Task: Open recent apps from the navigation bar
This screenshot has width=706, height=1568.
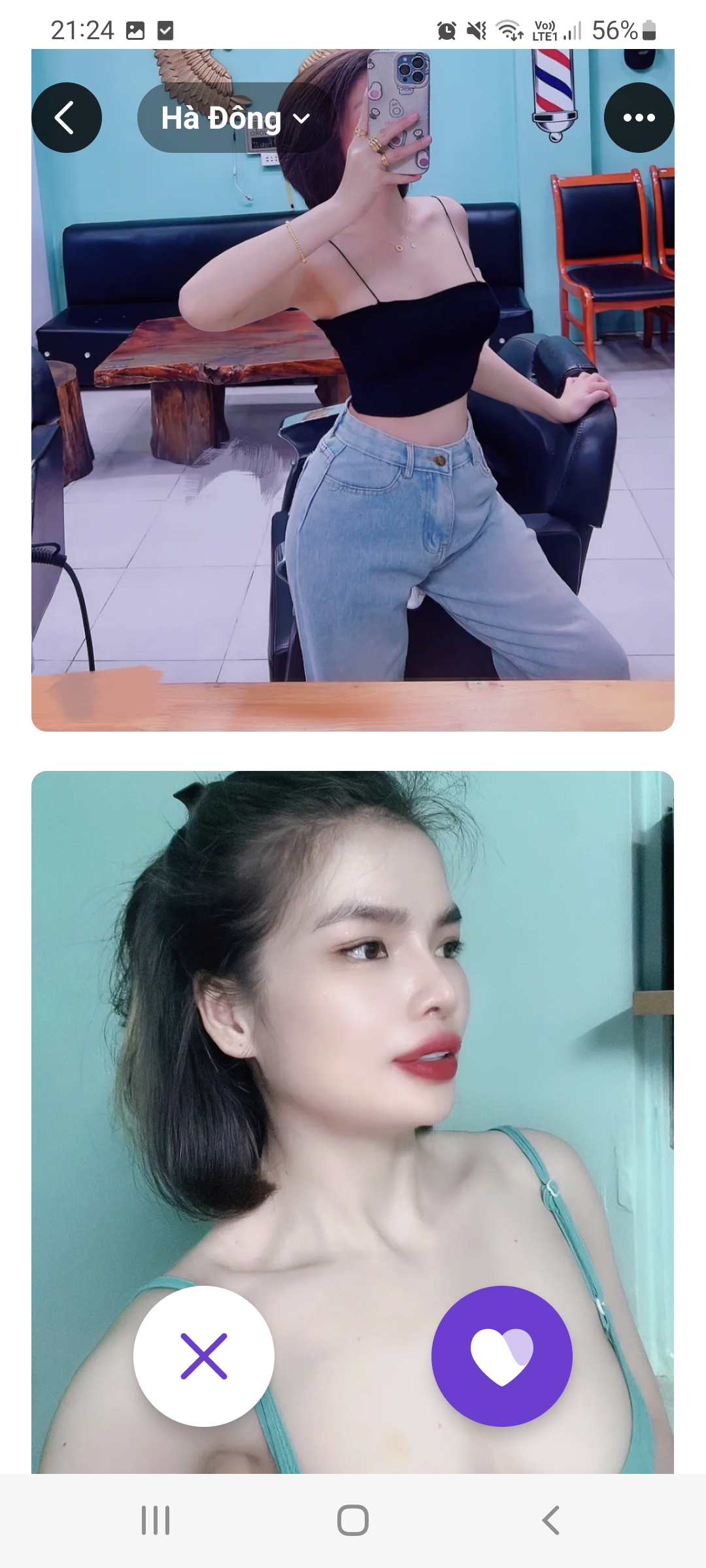Action: [156, 1520]
